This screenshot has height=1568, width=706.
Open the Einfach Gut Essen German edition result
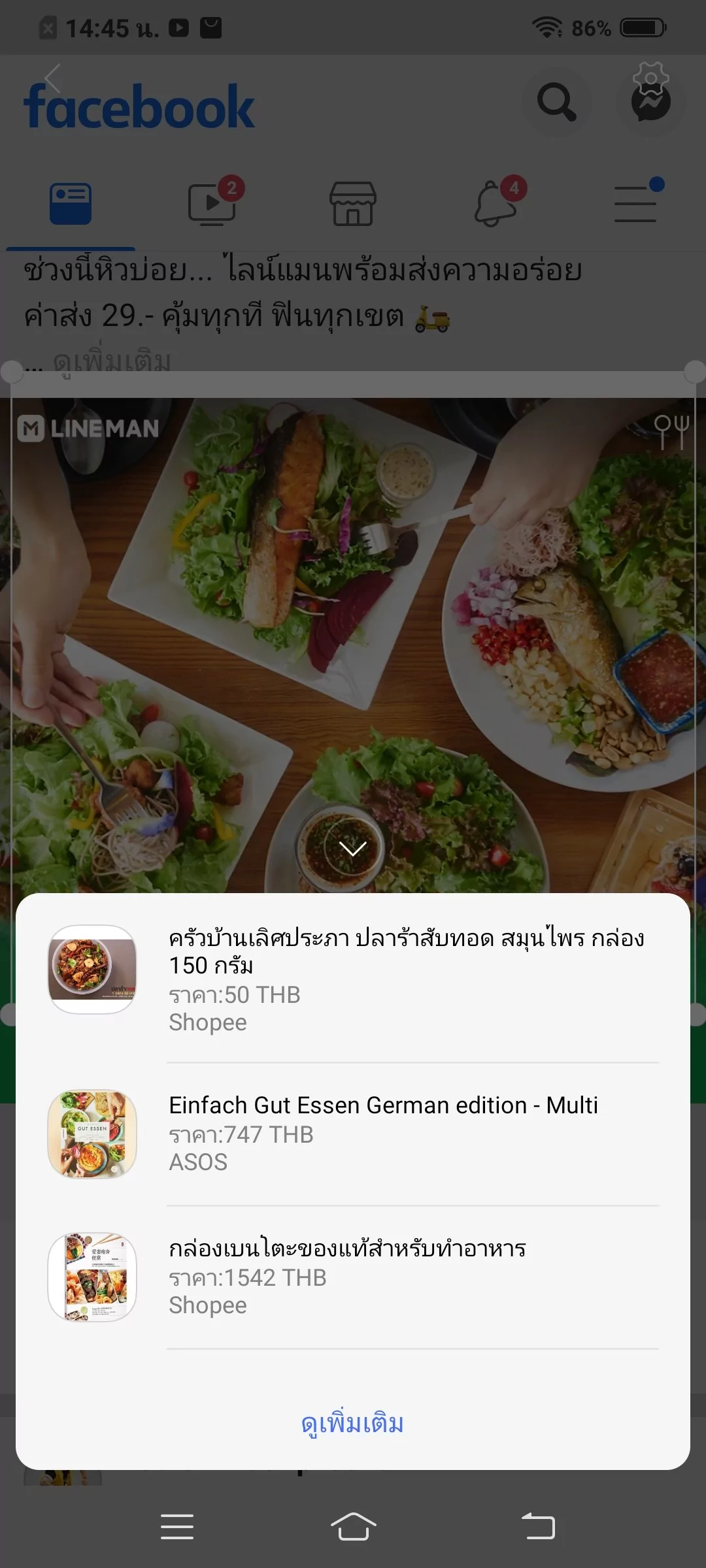(353, 1134)
